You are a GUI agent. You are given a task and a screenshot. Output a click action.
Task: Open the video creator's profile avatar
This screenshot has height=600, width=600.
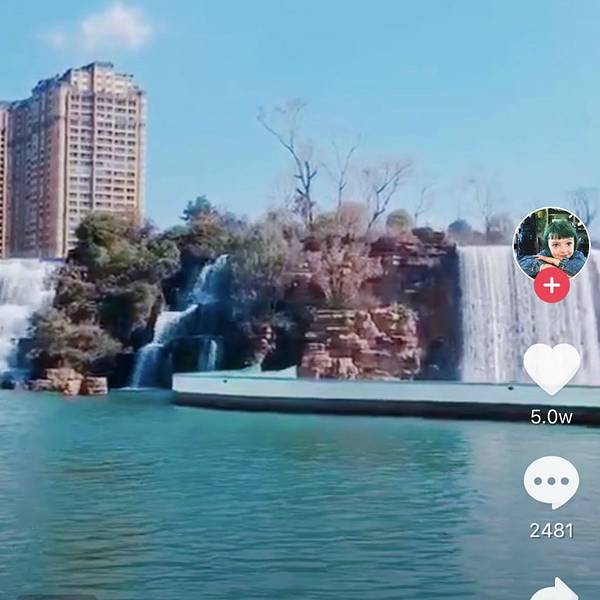[551, 243]
